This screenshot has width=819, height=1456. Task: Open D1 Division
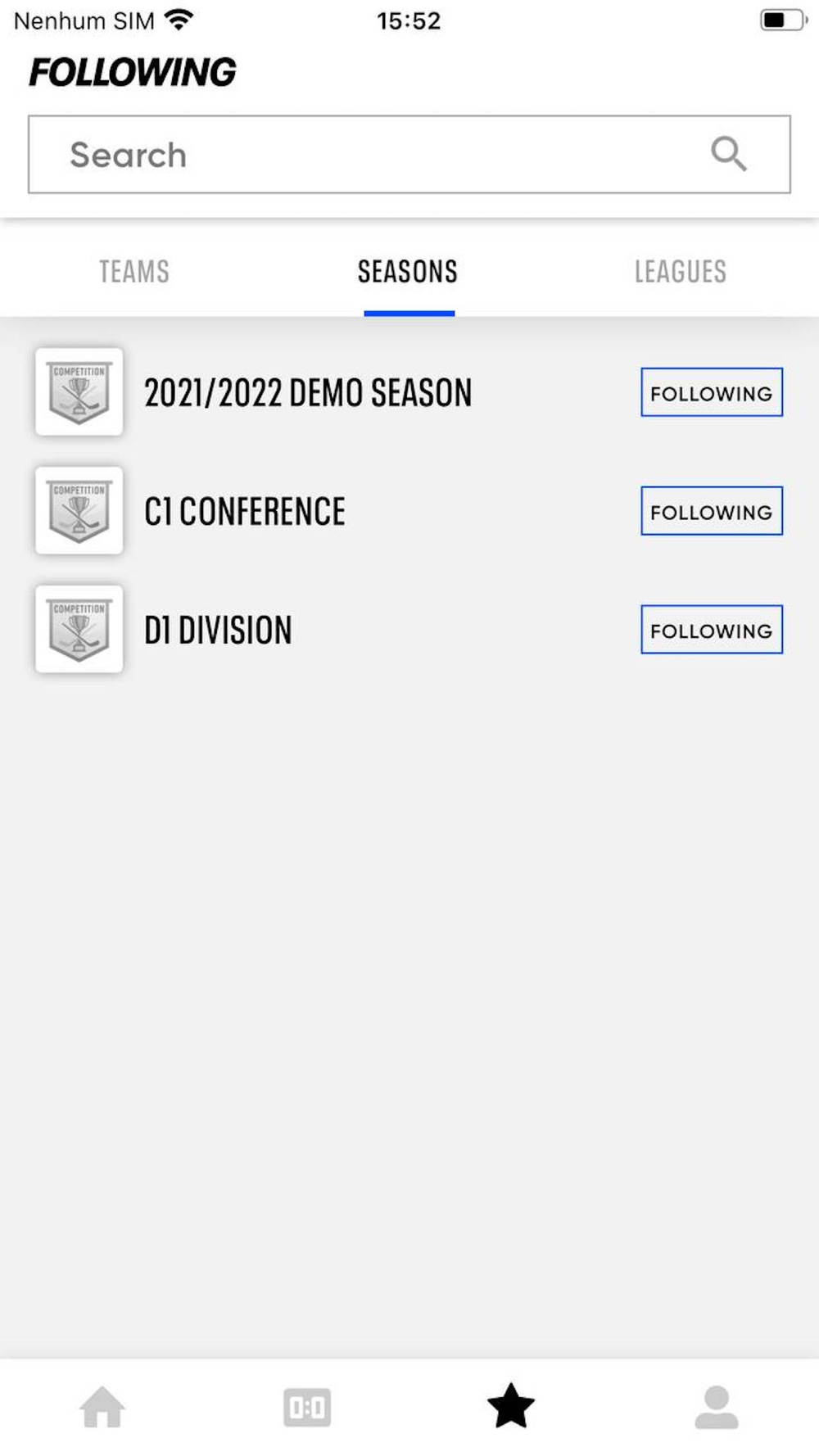coord(218,631)
